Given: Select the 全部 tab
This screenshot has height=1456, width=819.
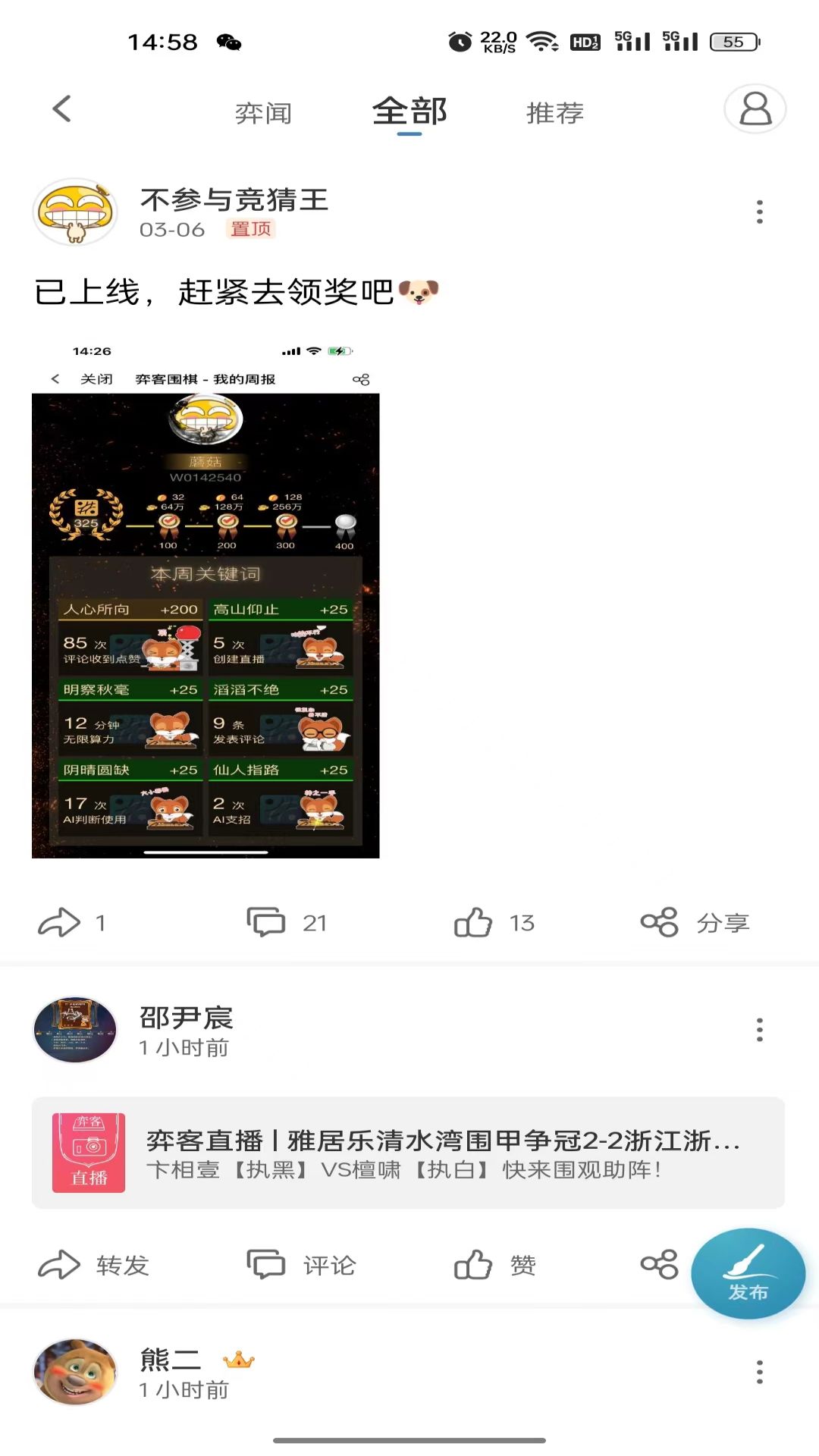Looking at the screenshot, I should pyautogui.click(x=409, y=112).
